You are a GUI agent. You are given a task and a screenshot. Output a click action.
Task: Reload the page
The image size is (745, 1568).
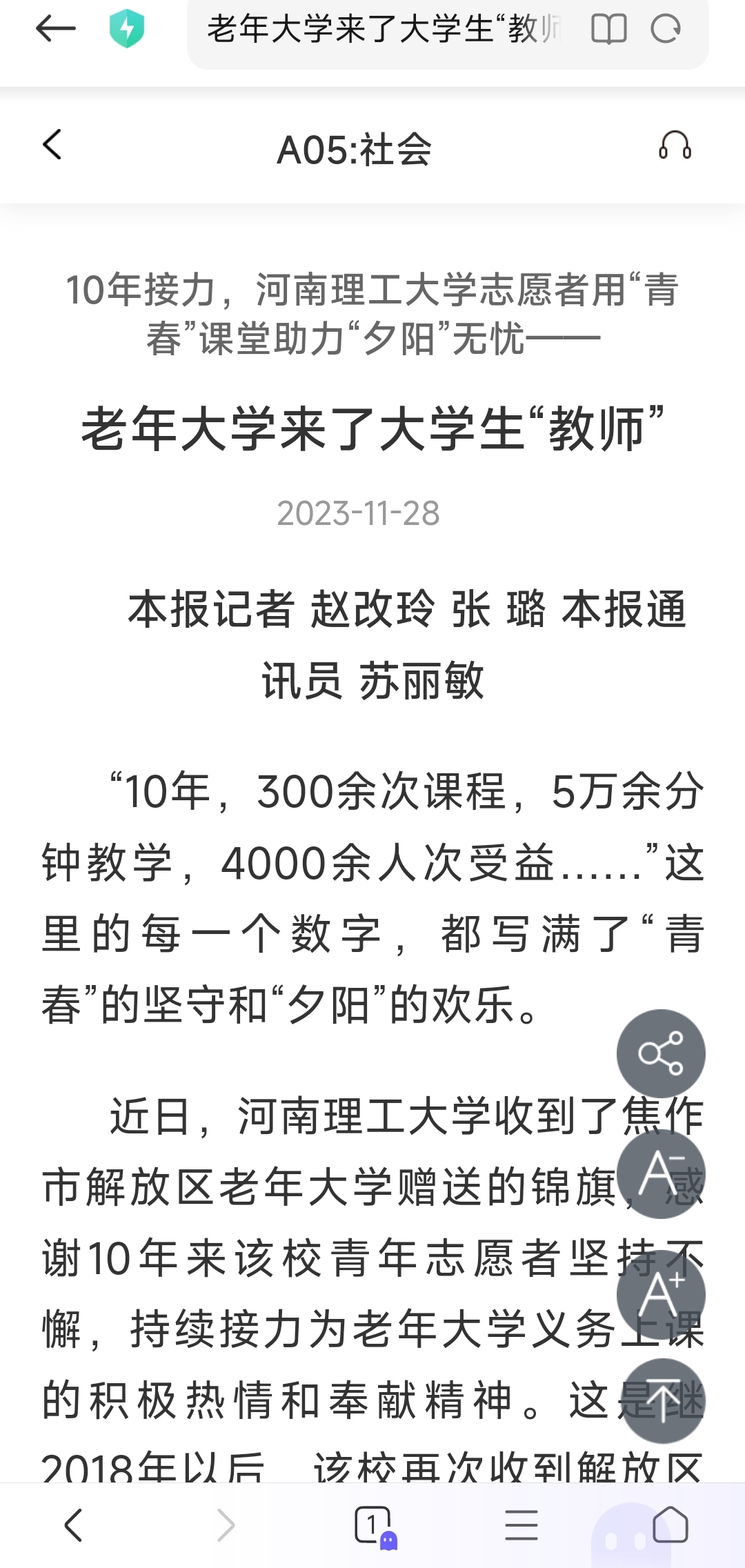tap(666, 30)
